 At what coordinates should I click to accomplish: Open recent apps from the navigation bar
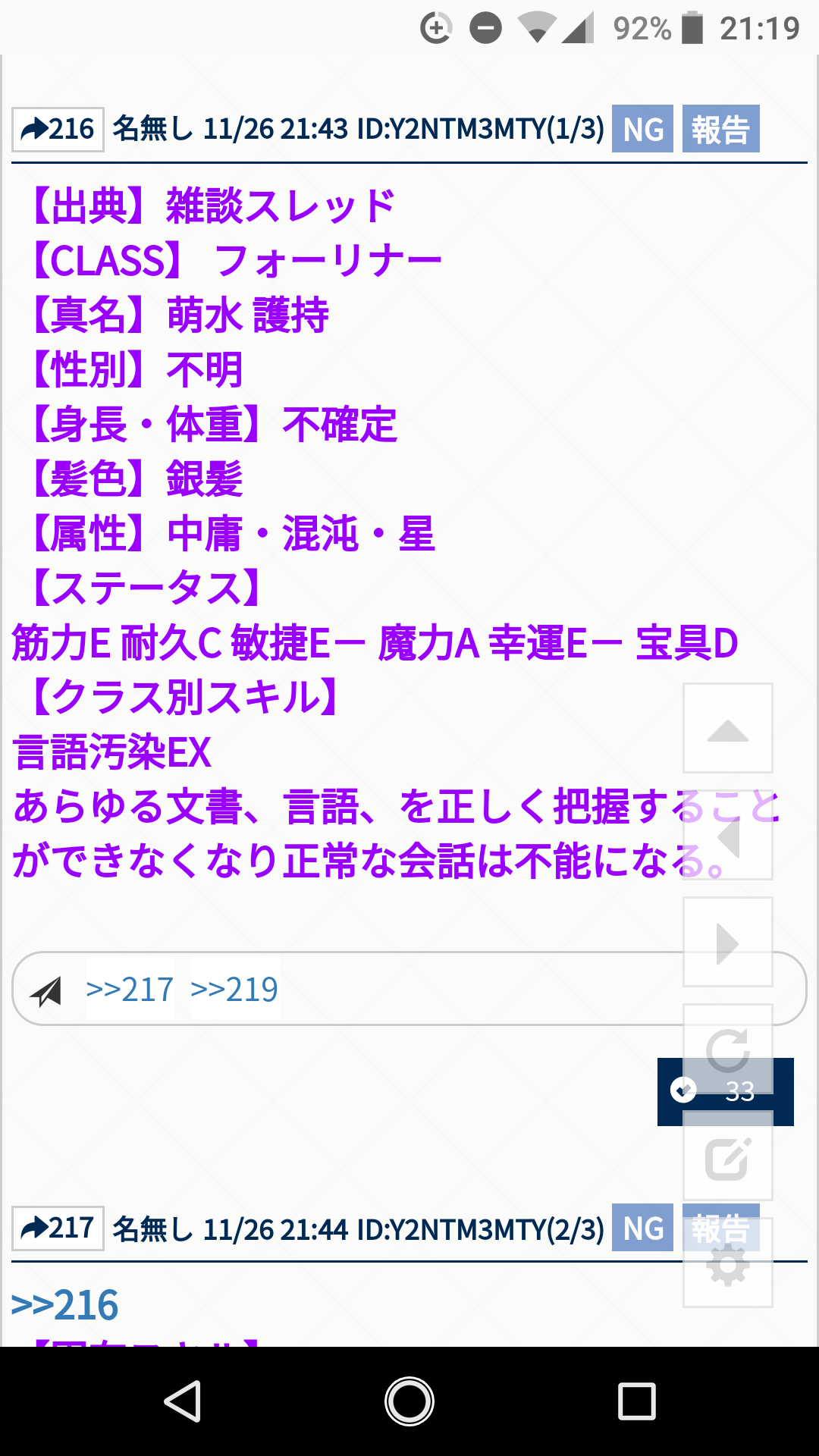636,1401
